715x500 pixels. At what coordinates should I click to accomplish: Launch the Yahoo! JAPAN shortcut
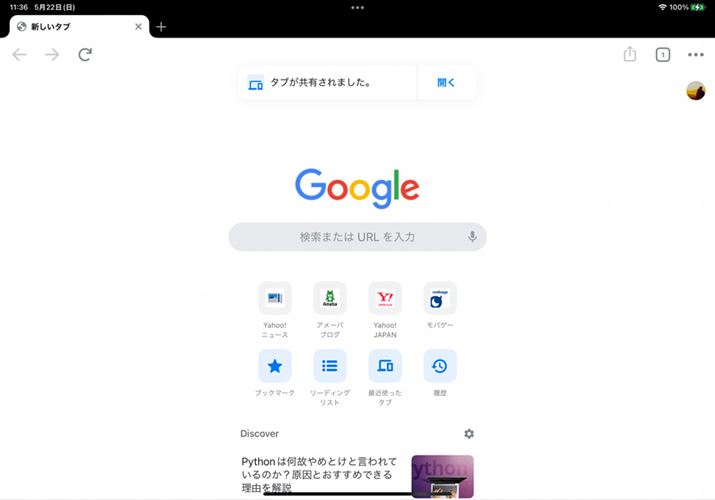tap(385, 299)
